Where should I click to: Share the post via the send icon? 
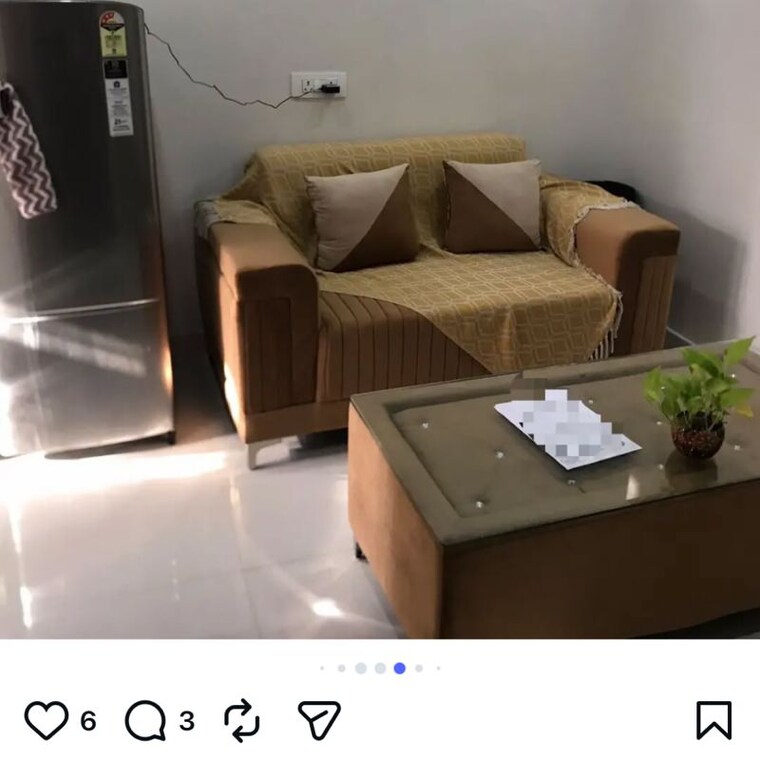point(319,720)
